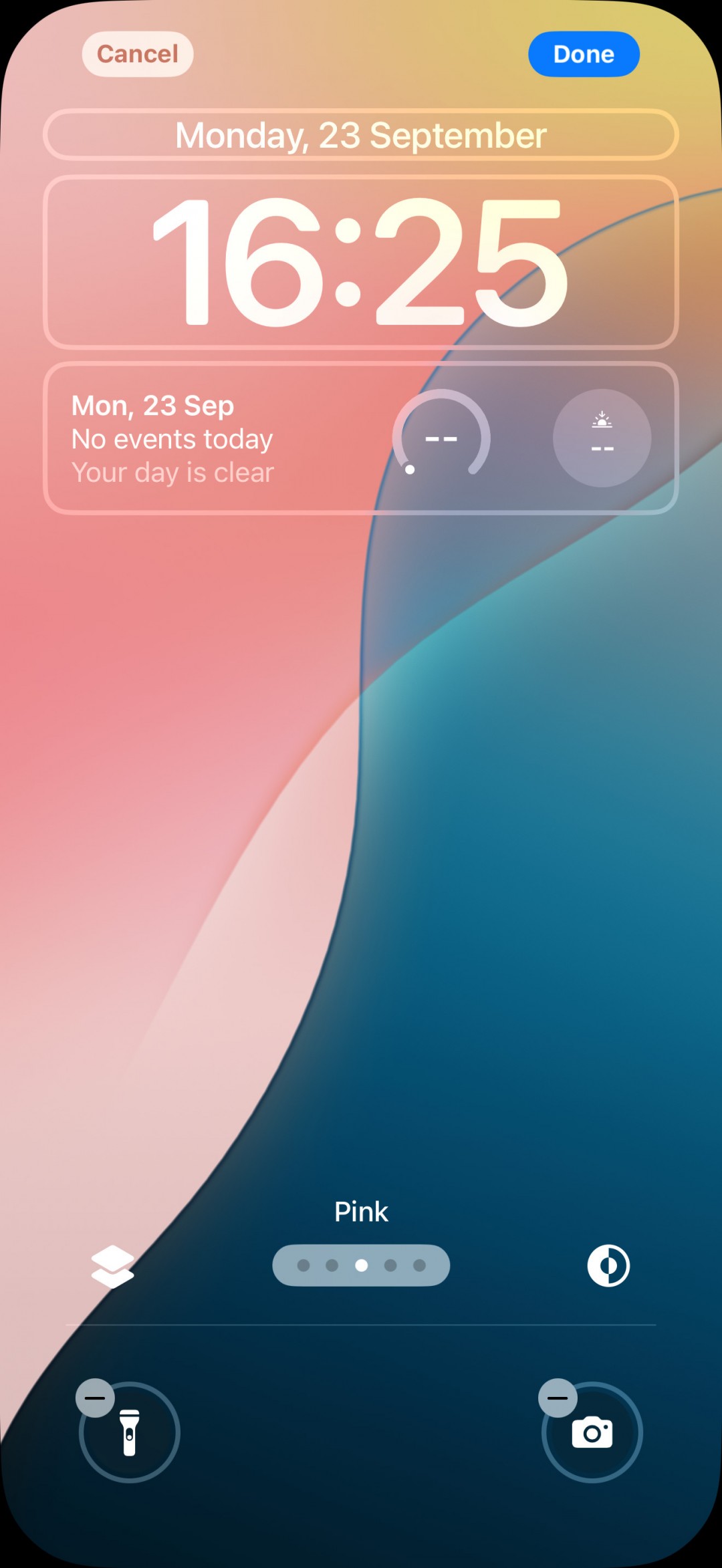Toggle the wallpaper appearance contrast icon
Image resolution: width=722 pixels, height=1568 pixels.
608,1265
